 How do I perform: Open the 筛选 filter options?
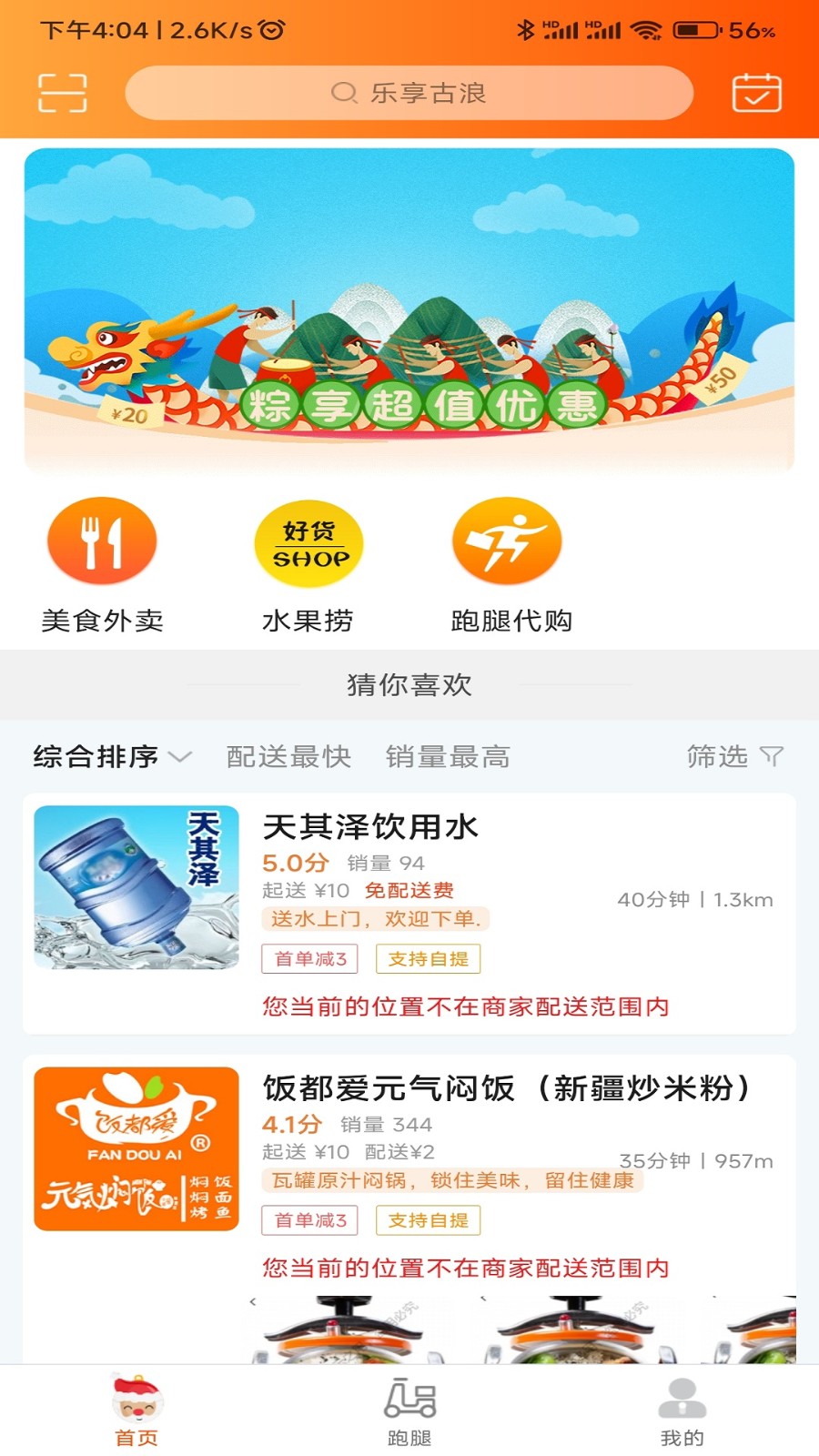733,756
